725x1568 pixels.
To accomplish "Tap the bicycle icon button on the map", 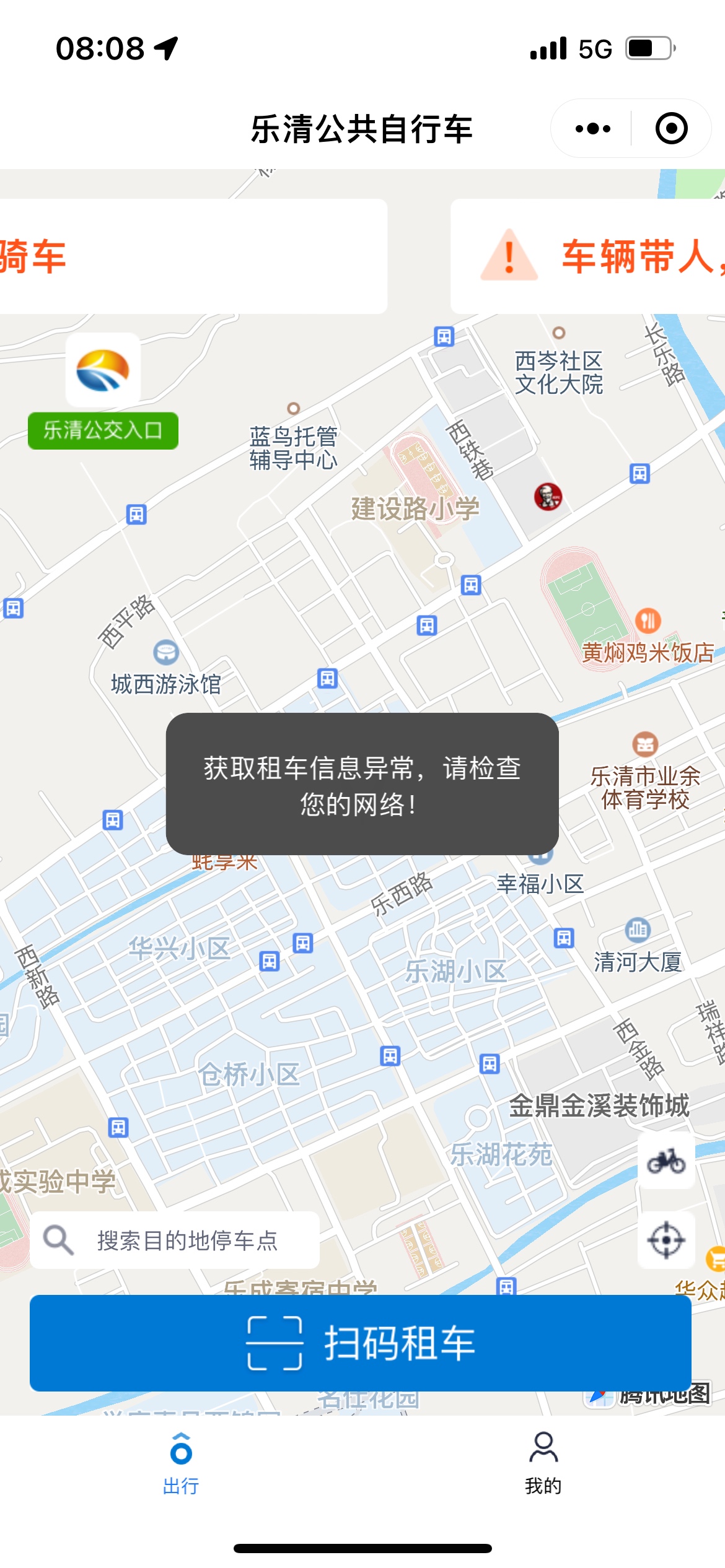I will 666,1161.
